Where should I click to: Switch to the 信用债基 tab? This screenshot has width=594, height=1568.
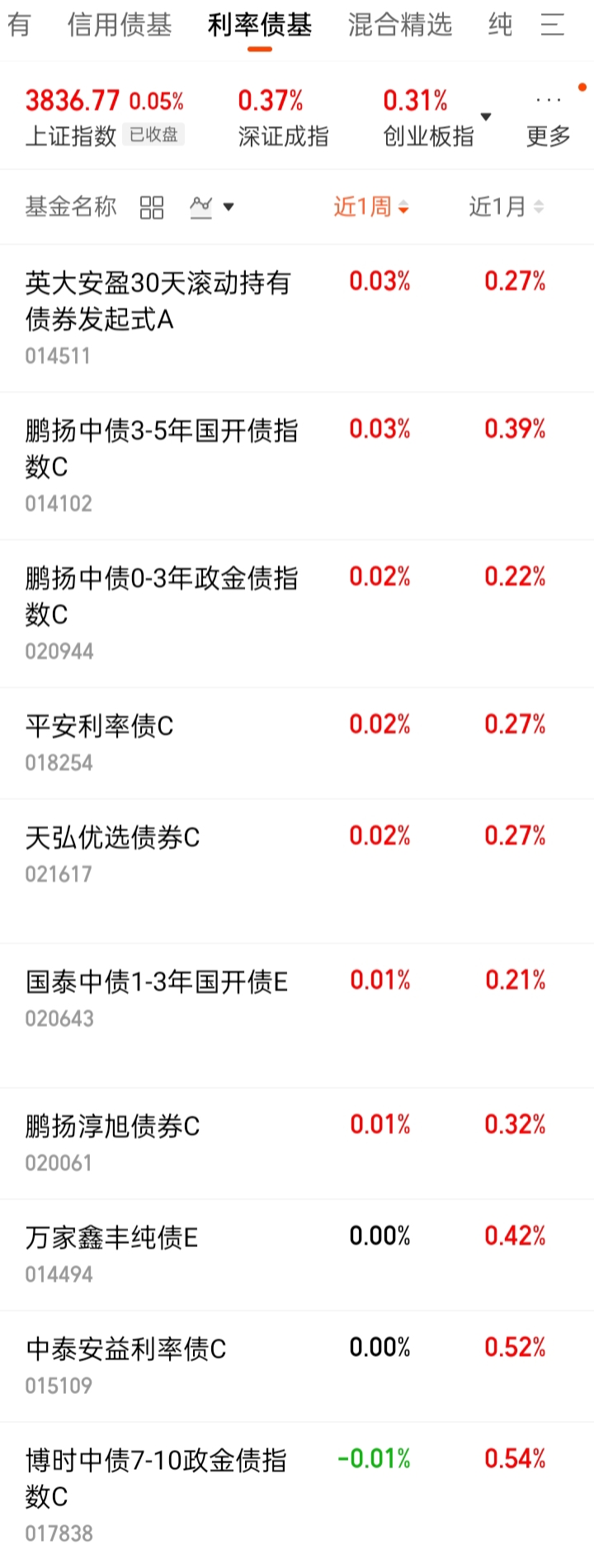(x=120, y=25)
